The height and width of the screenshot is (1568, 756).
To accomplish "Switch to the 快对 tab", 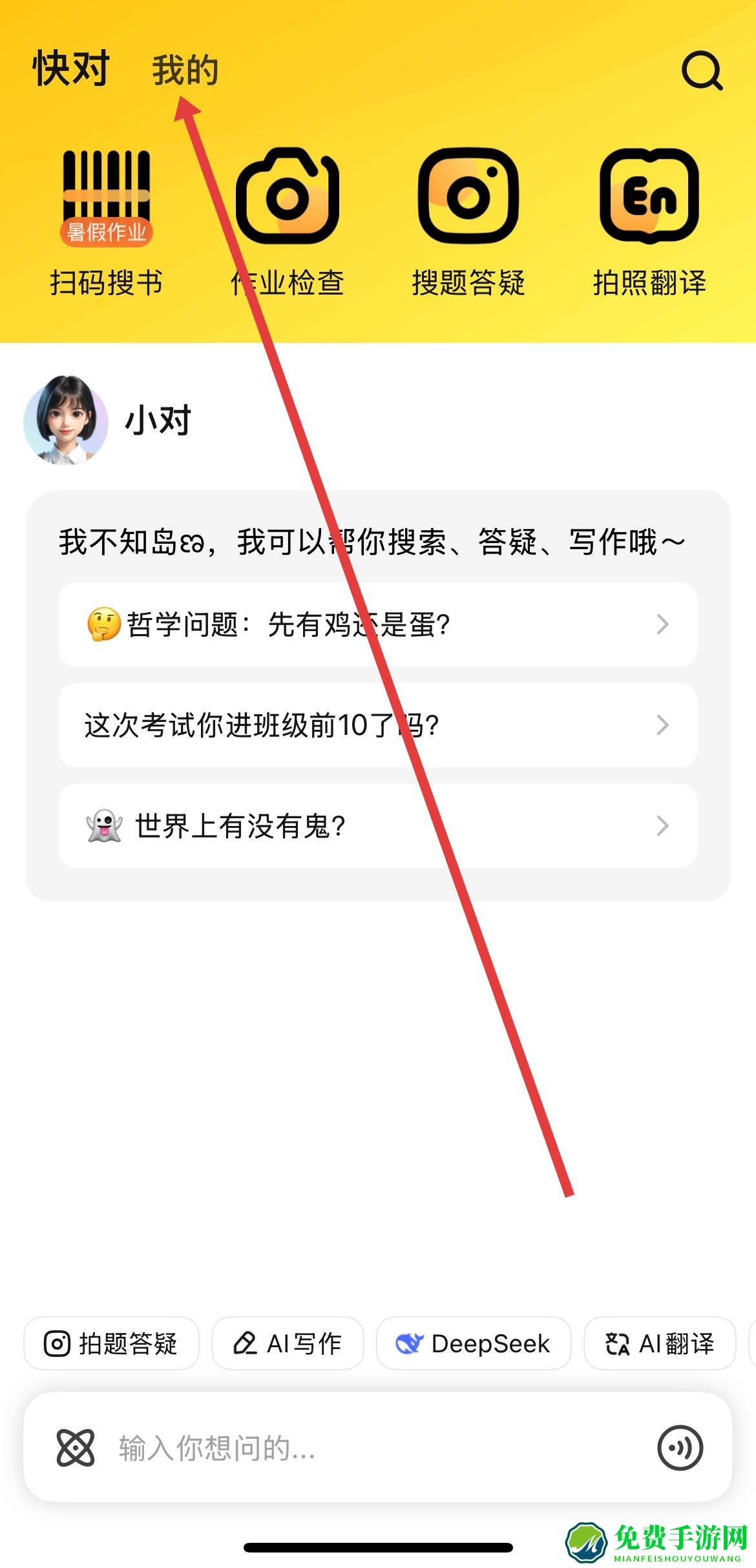I will click(71, 68).
